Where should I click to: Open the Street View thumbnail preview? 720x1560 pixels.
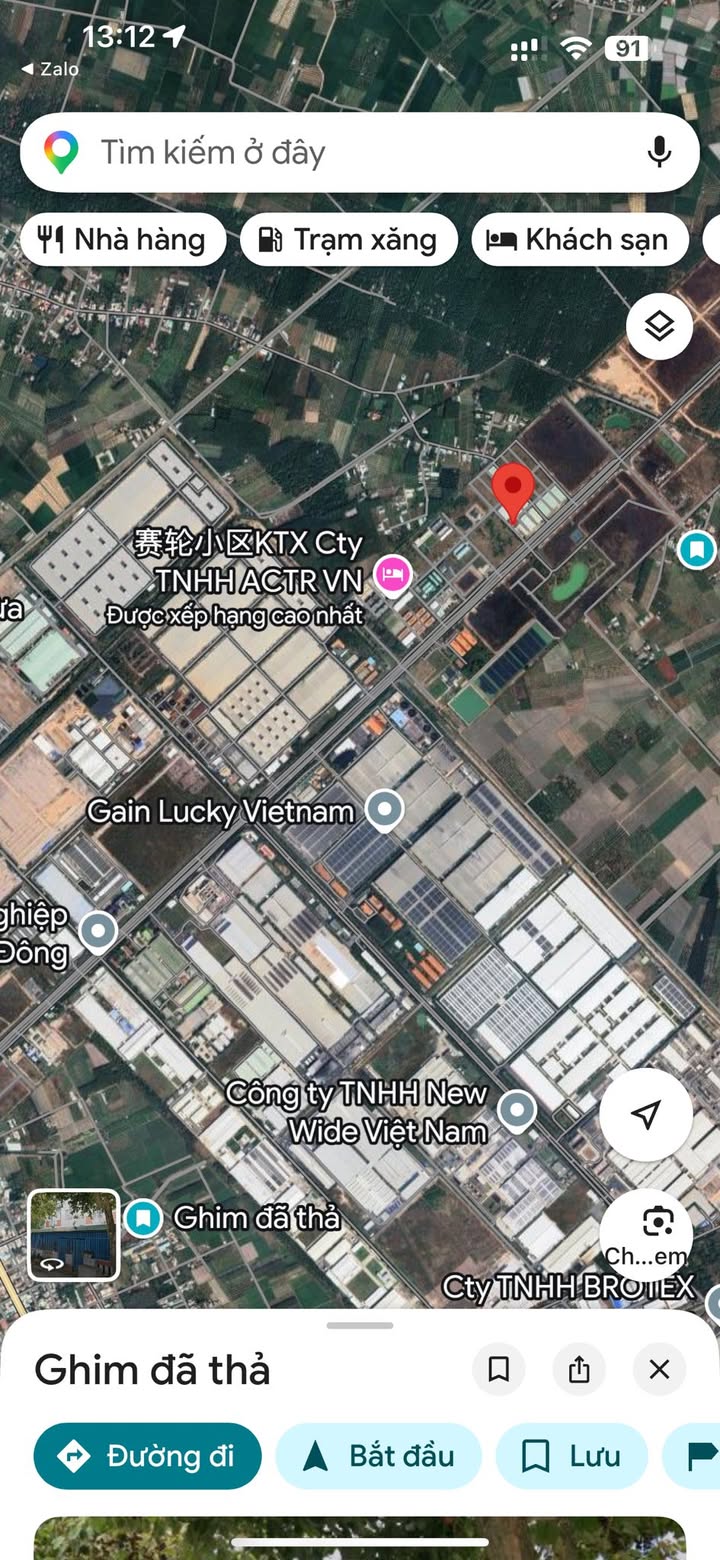(x=73, y=1235)
